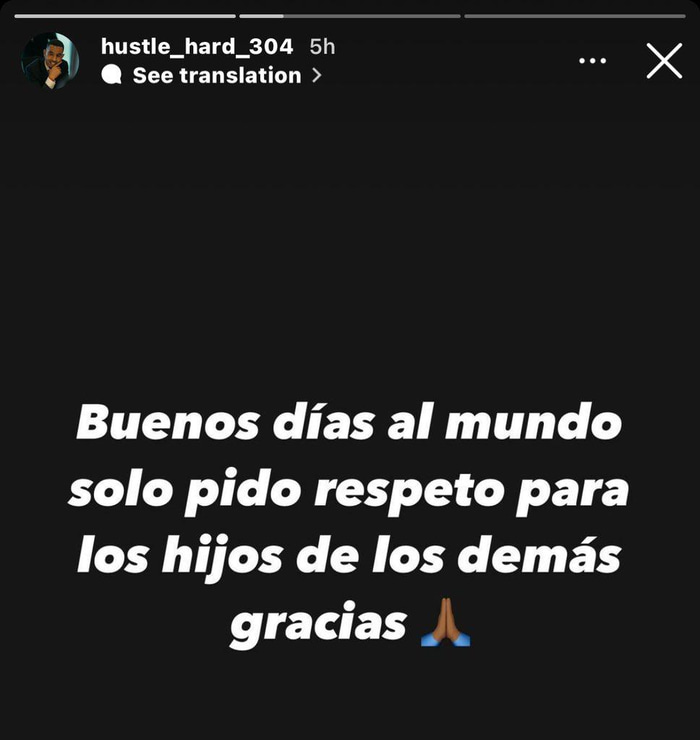Open the hustle_hard_304 username
The width and height of the screenshot is (700, 740).
click(197, 46)
